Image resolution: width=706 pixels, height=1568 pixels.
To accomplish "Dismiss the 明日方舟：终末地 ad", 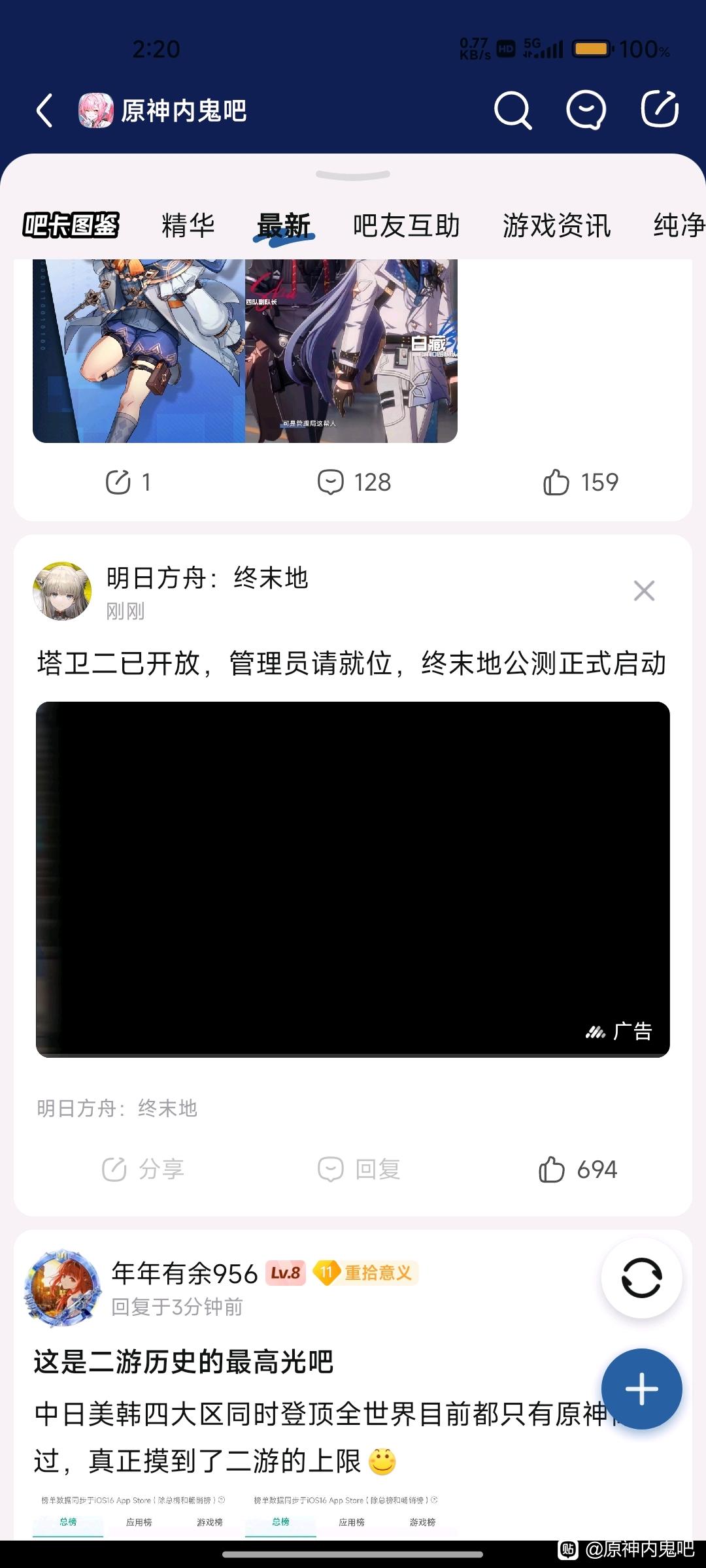I will point(644,591).
